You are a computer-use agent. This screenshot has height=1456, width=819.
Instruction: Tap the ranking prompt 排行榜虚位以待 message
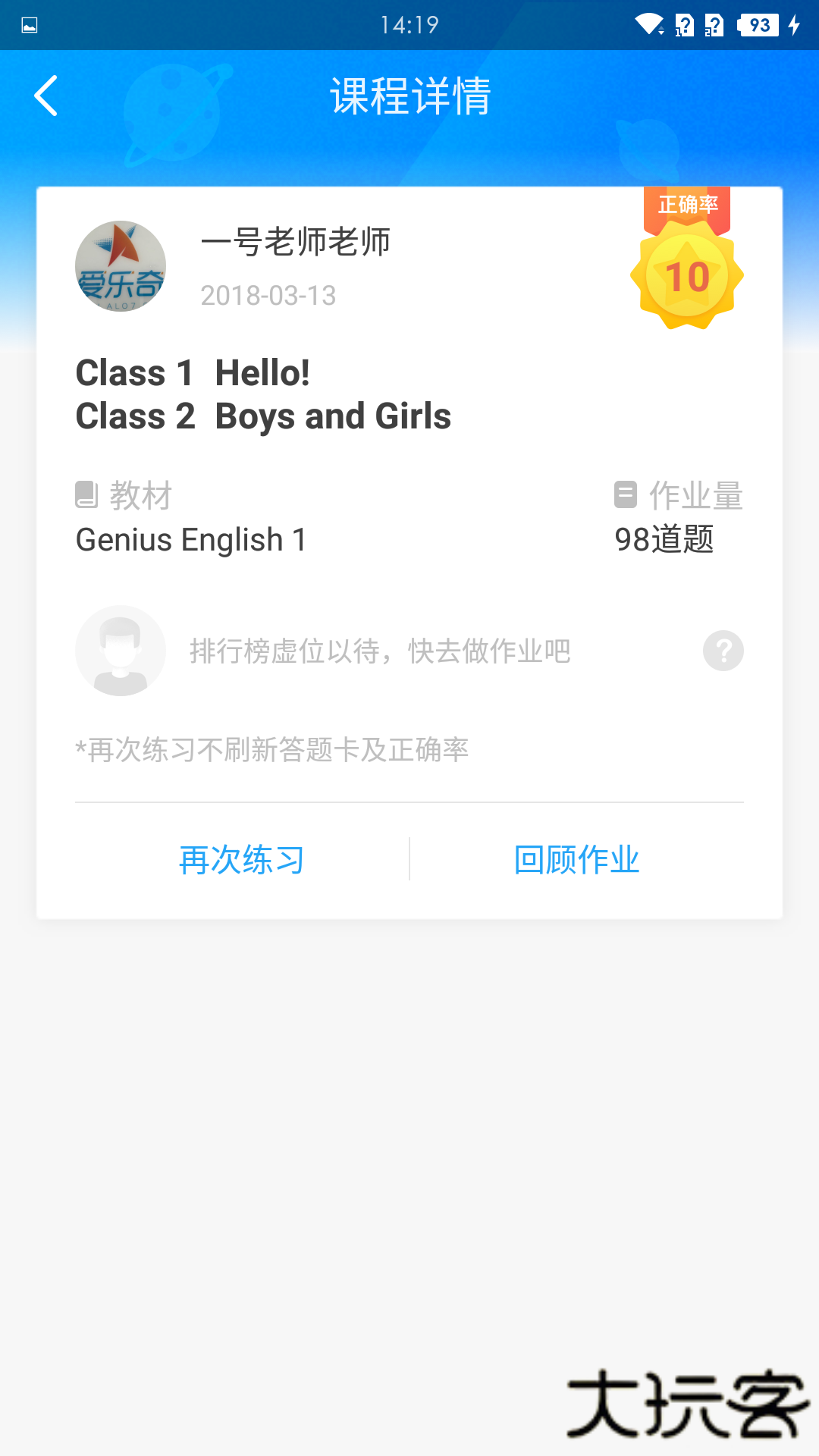(379, 652)
